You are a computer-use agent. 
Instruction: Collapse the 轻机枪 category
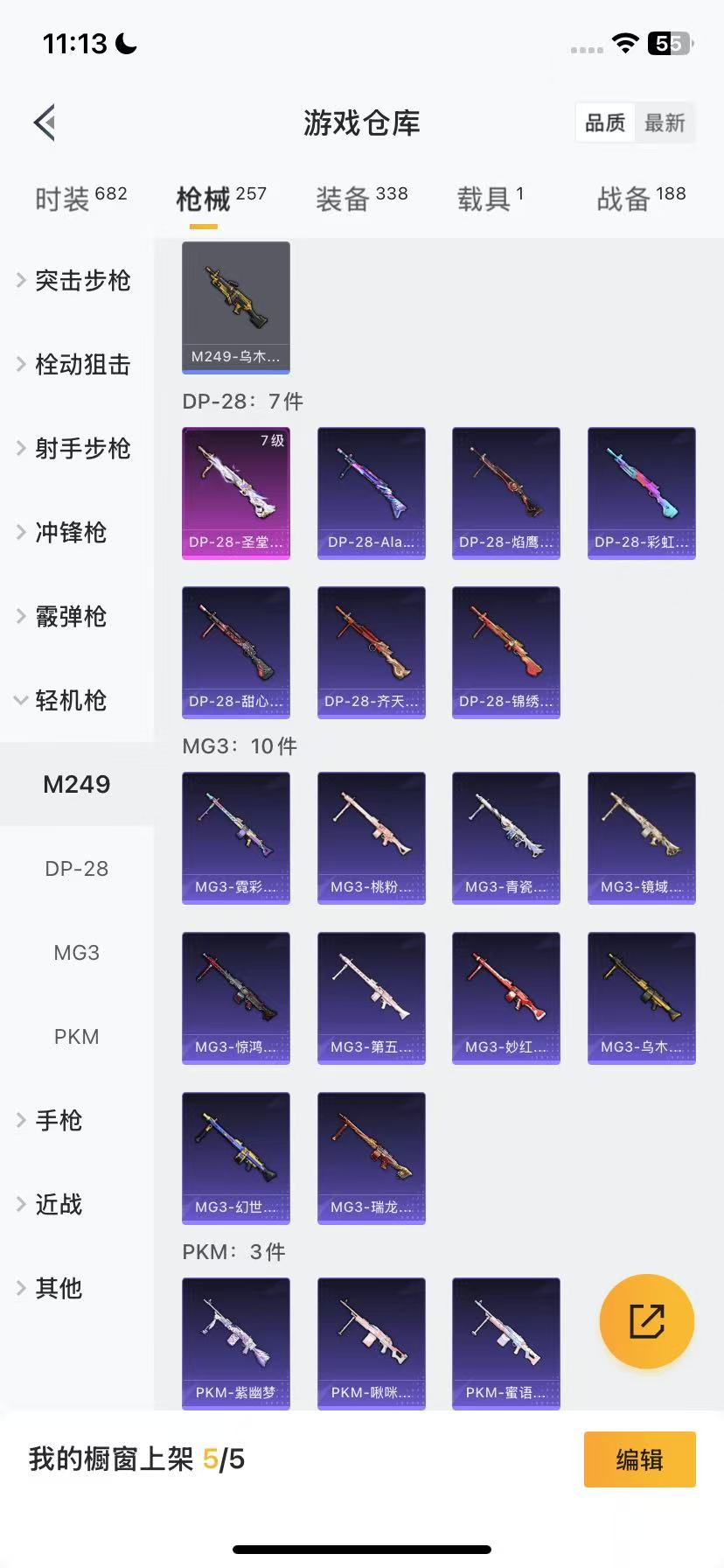point(70,700)
